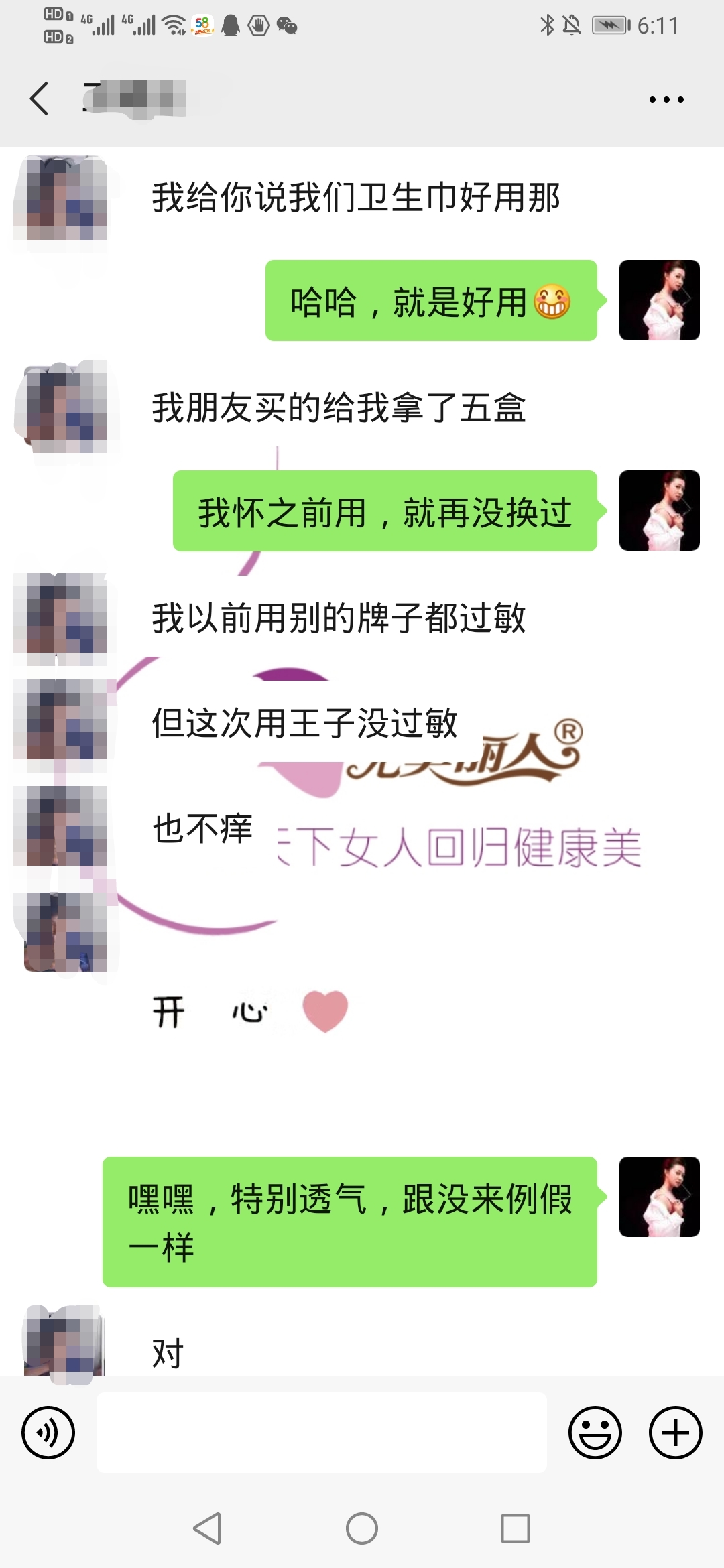Open the emoji sticker picker
The image size is (724, 1568).
click(595, 1433)
